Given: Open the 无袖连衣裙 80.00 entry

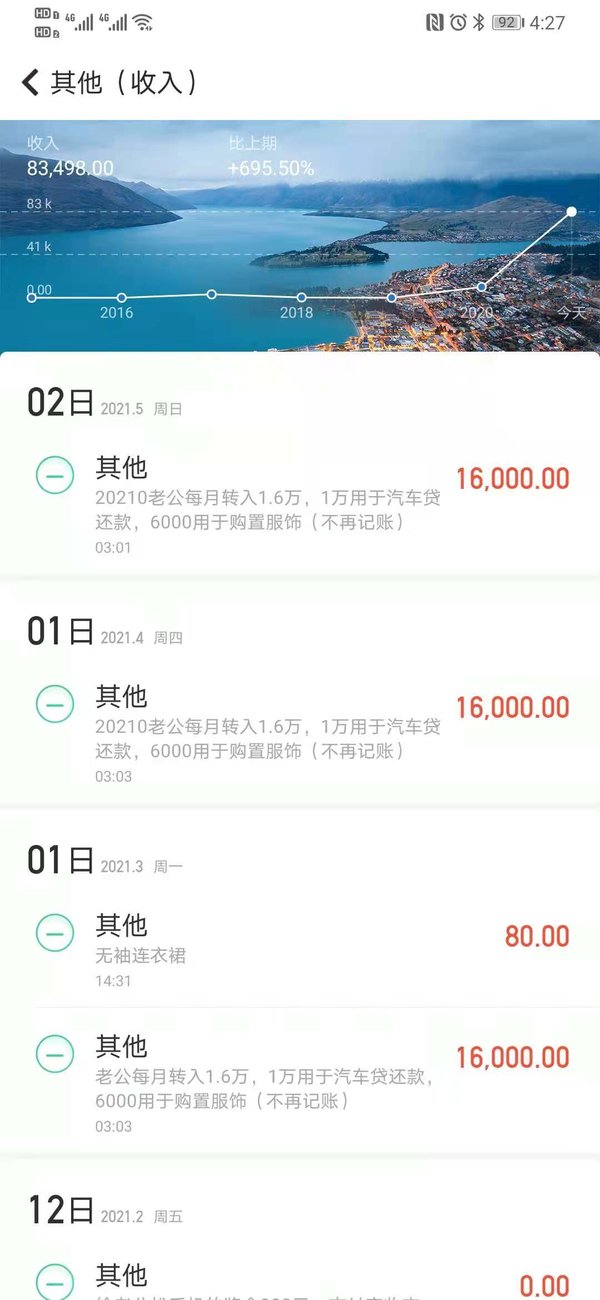Looking at the screenshot, I should point(300,945).
